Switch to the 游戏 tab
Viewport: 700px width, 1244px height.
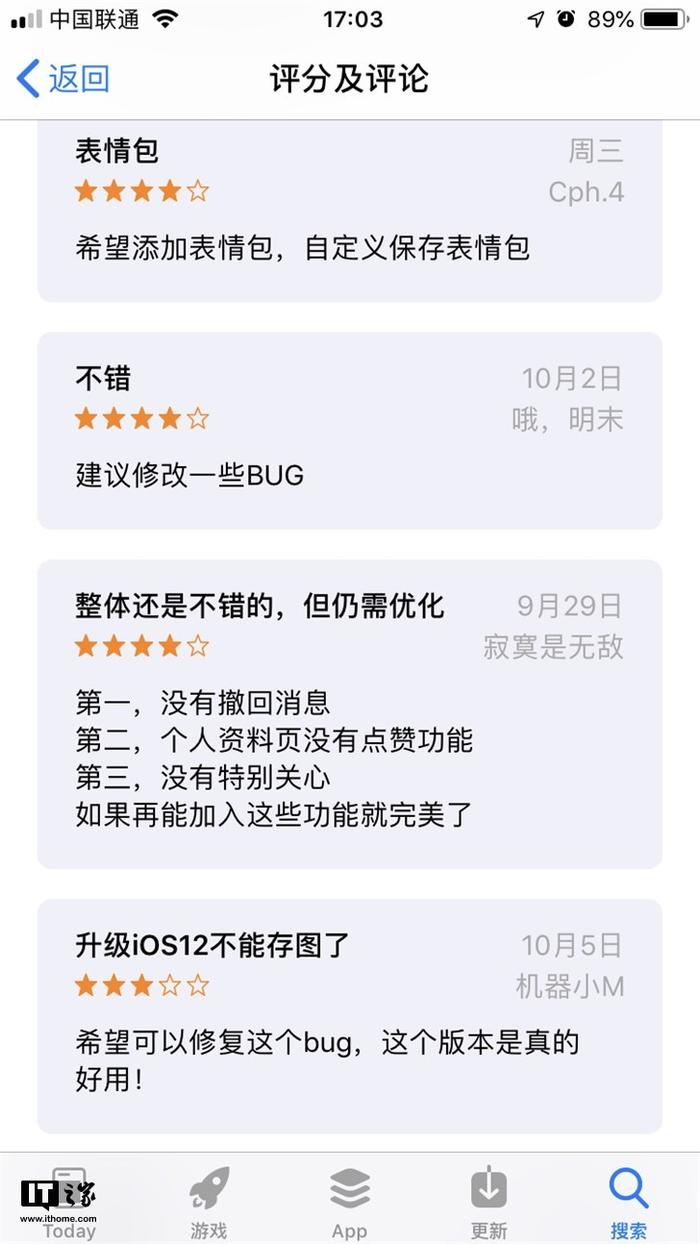(209, 1202)
